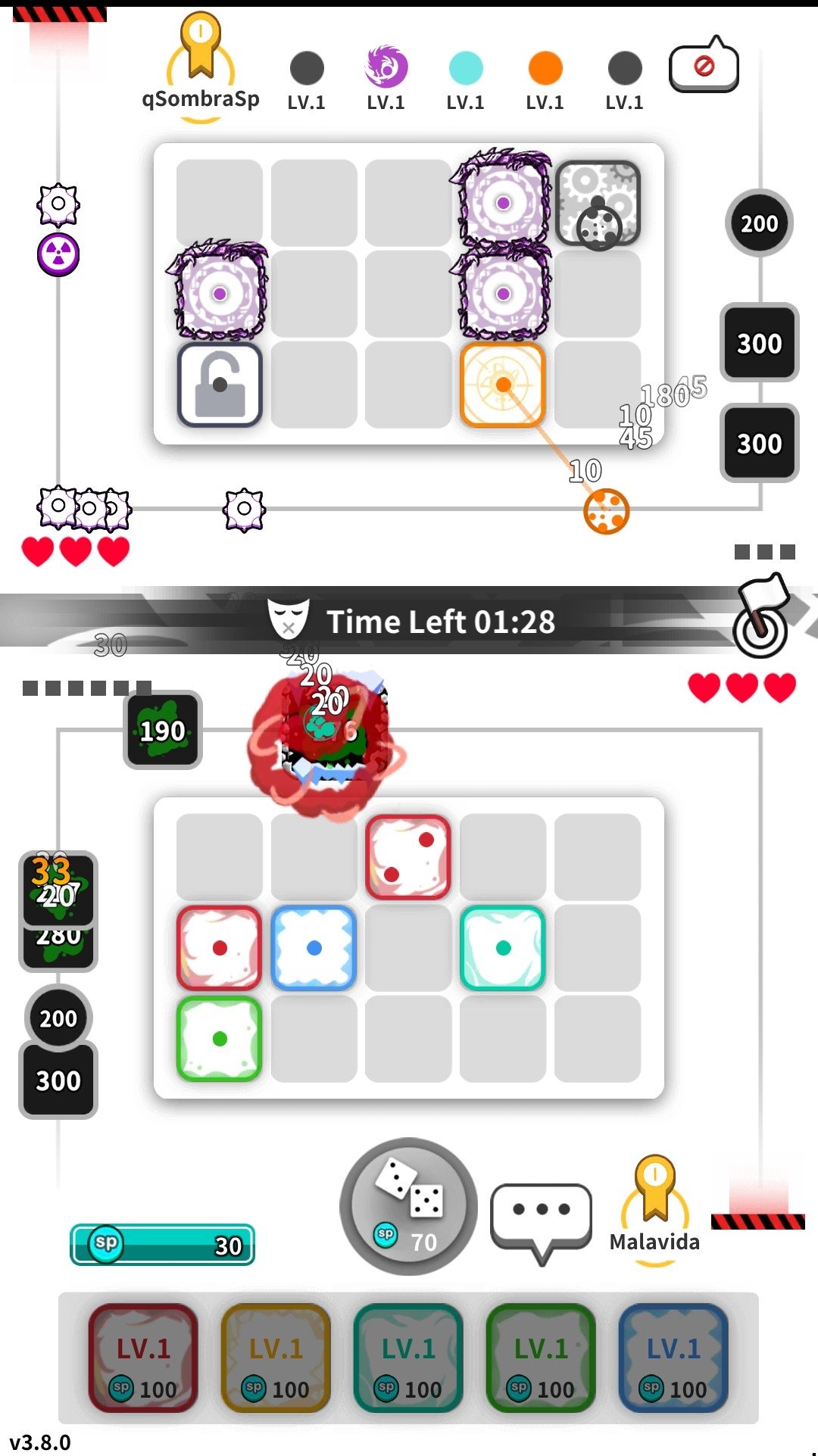Upgrade the teal dice power
This screenshot has width=818, height=1456.
[408, 1358]
